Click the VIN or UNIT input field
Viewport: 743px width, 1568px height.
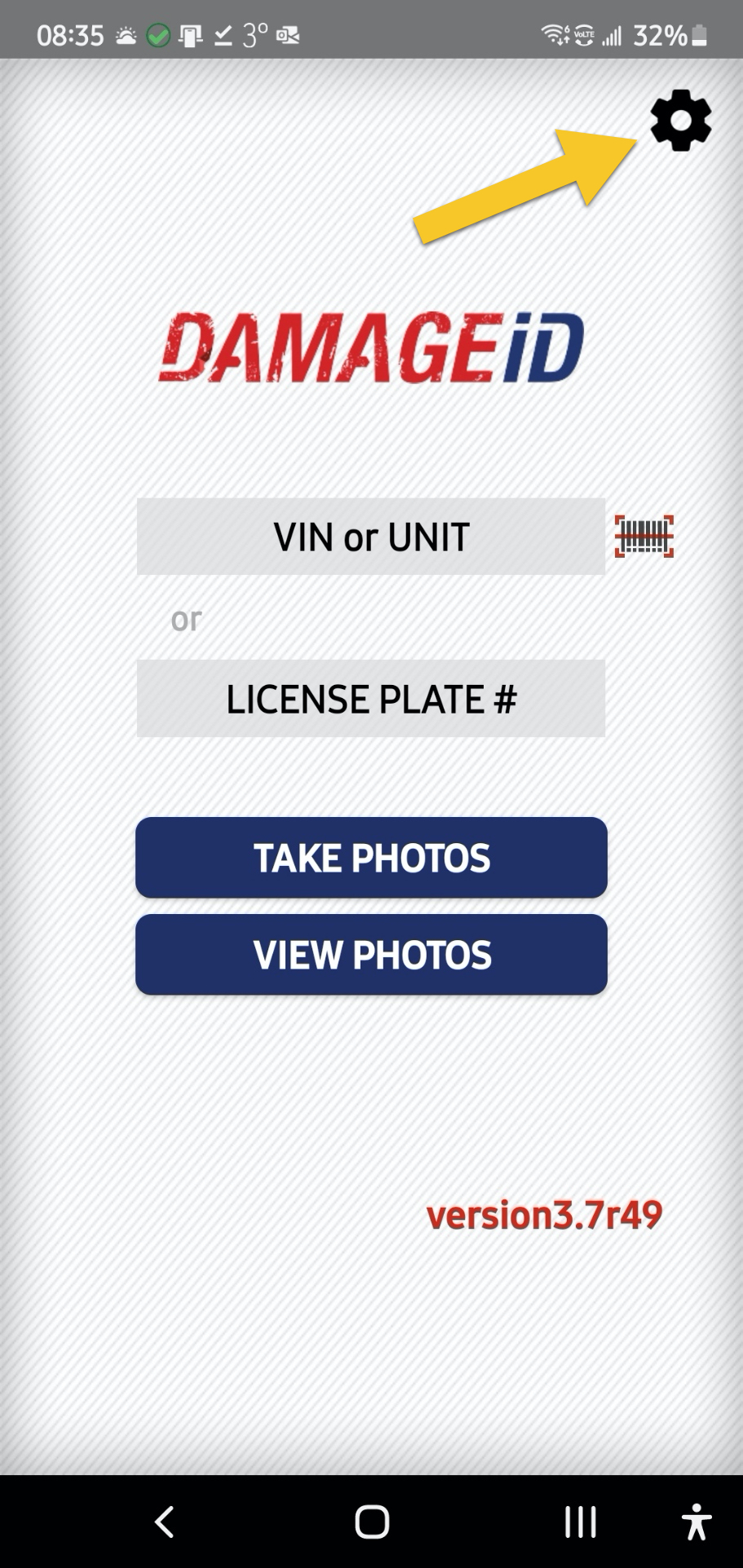point(371,536)
